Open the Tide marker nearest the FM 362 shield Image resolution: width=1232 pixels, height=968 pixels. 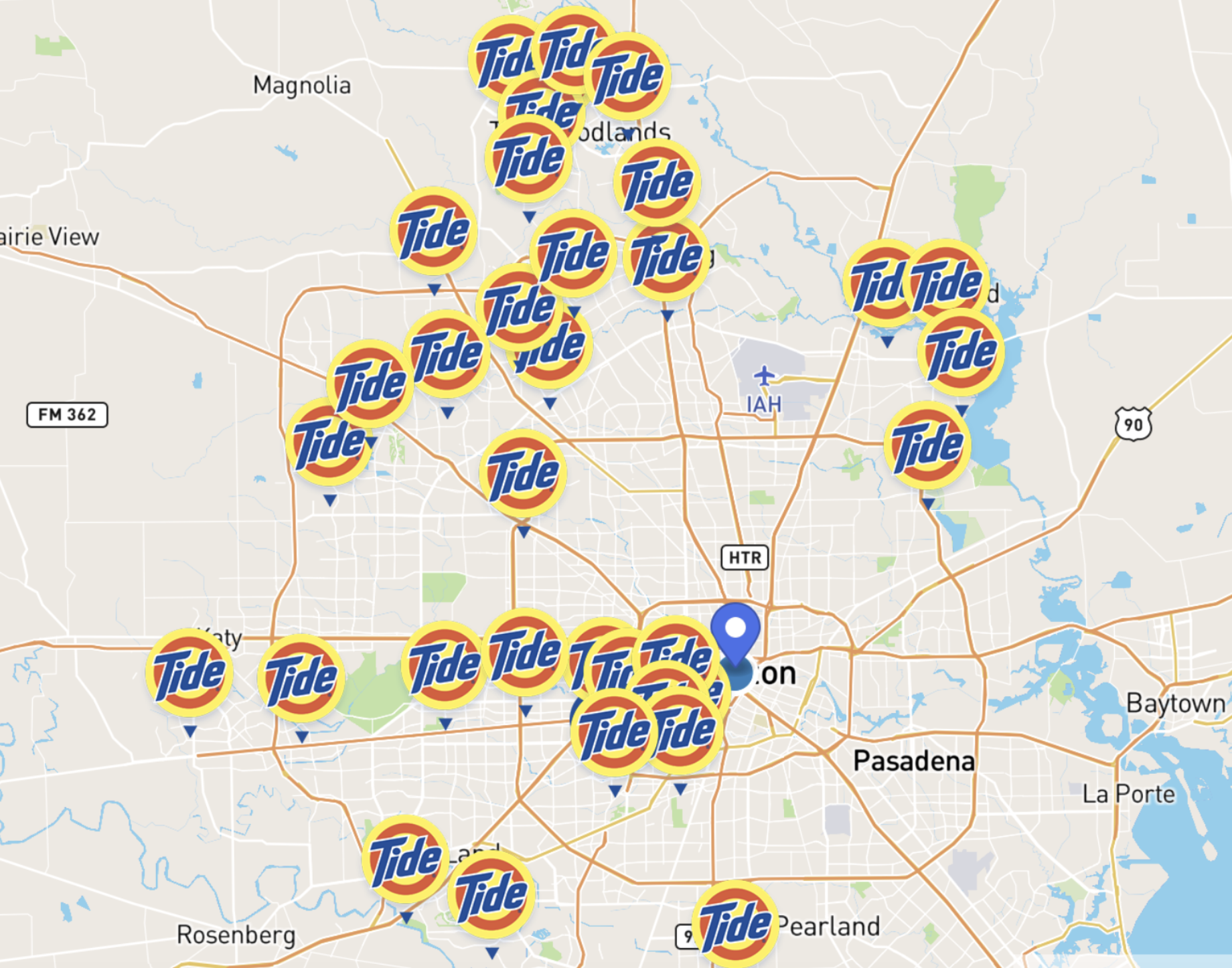[x=329, y=441]
